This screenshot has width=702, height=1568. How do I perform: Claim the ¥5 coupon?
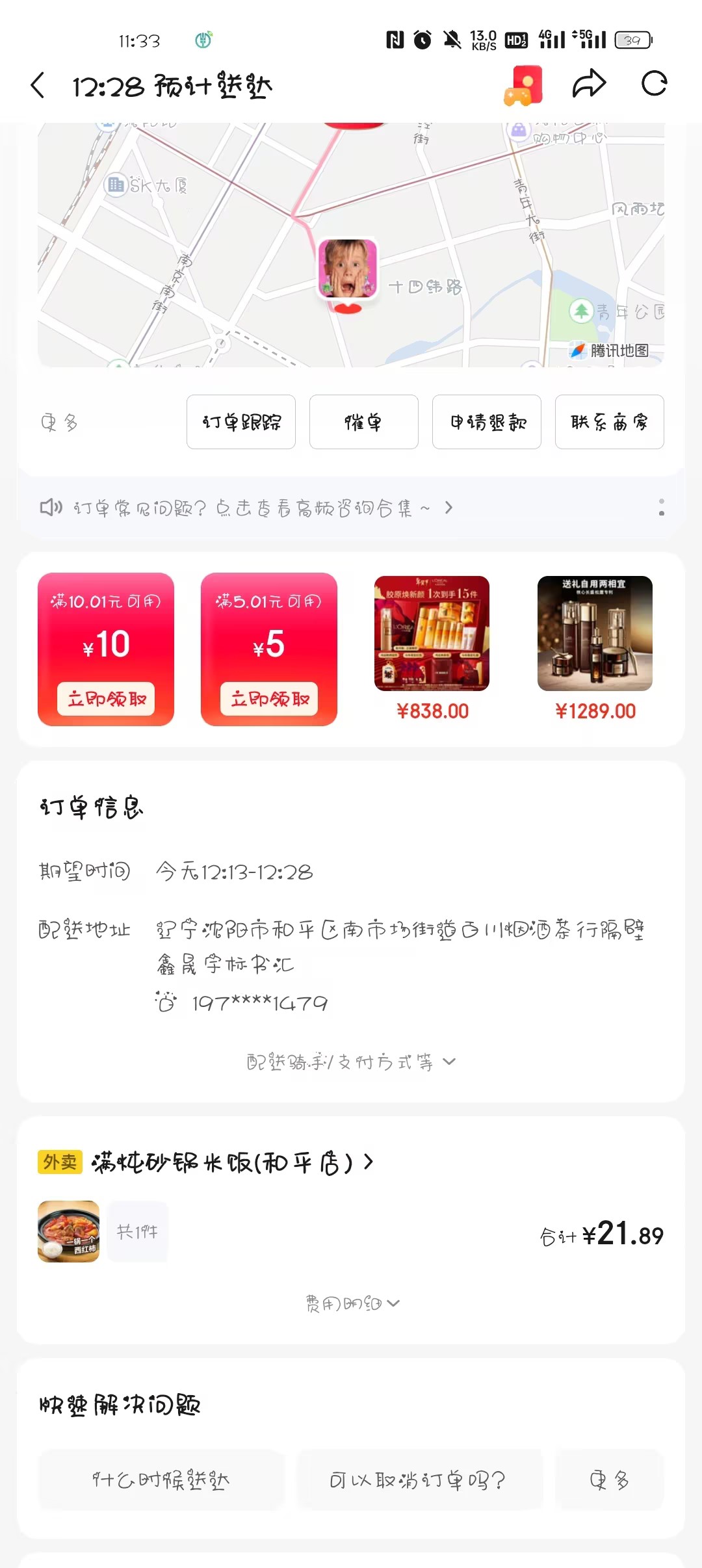pyautogui.click(x=269, y=699)
